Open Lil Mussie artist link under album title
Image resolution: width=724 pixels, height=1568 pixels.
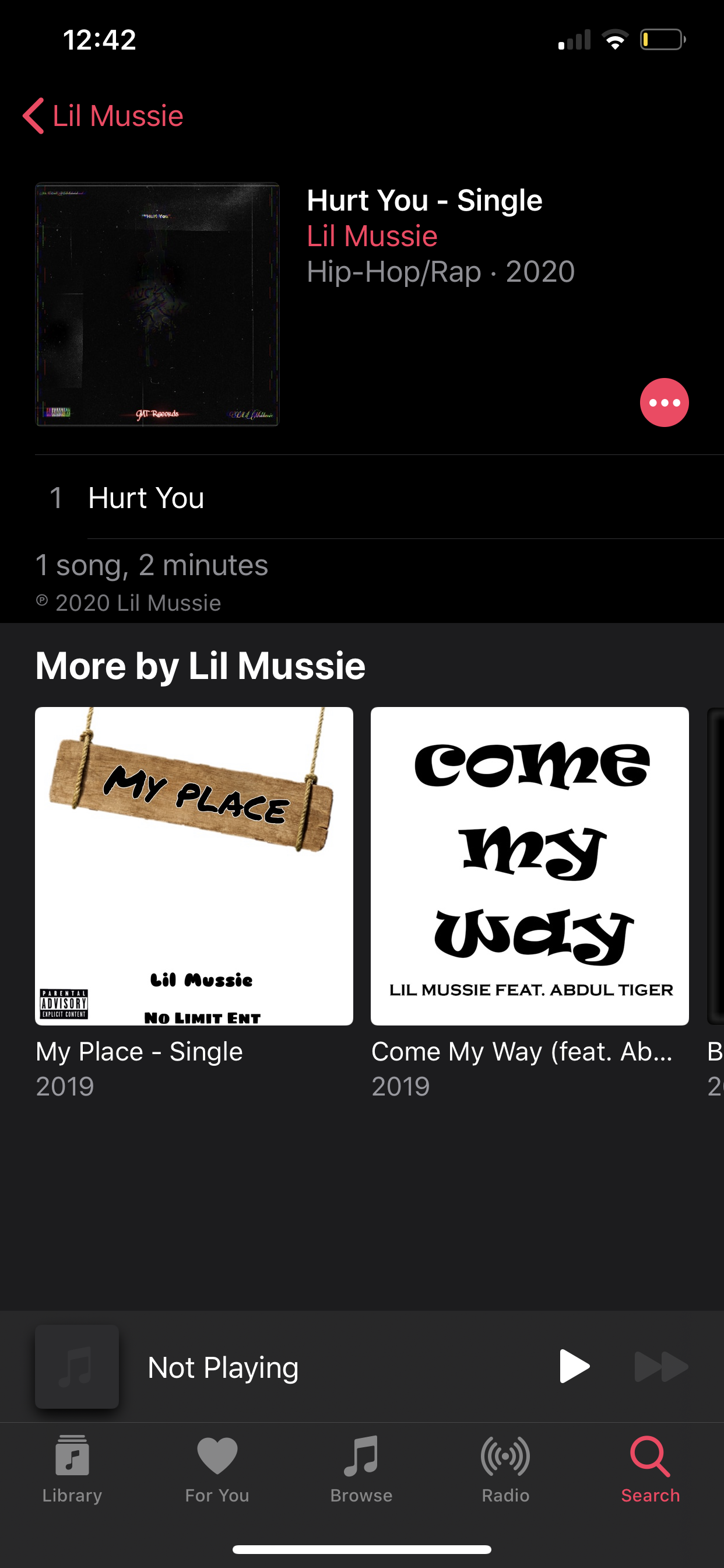372,236
